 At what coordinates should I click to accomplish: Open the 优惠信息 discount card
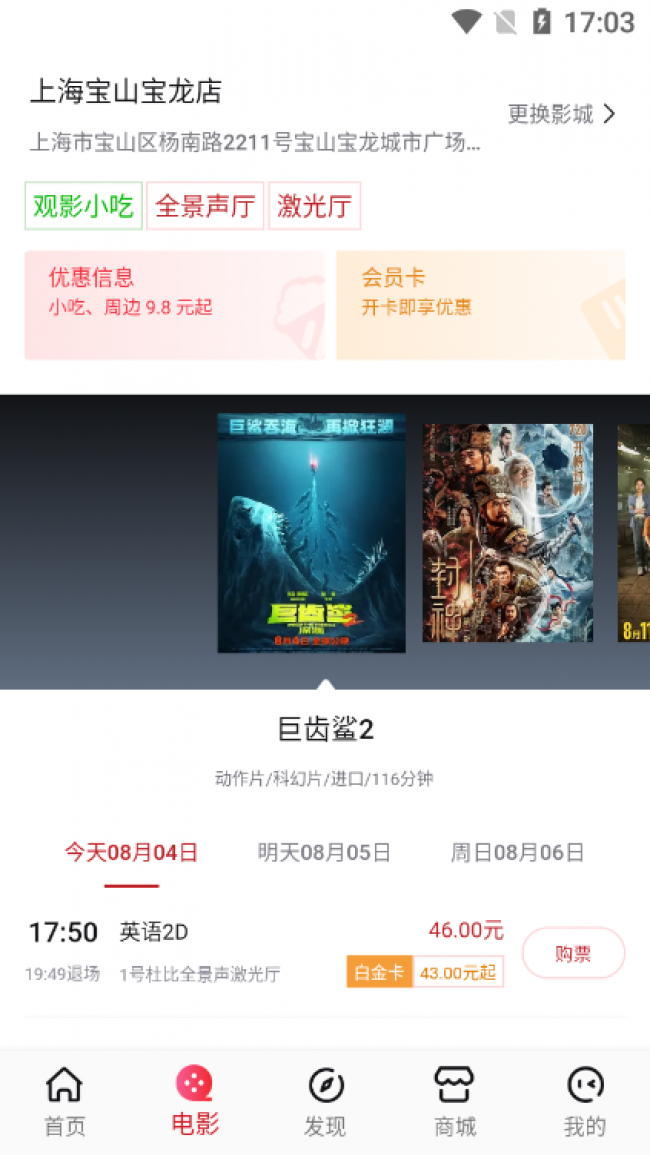point(174,305)
